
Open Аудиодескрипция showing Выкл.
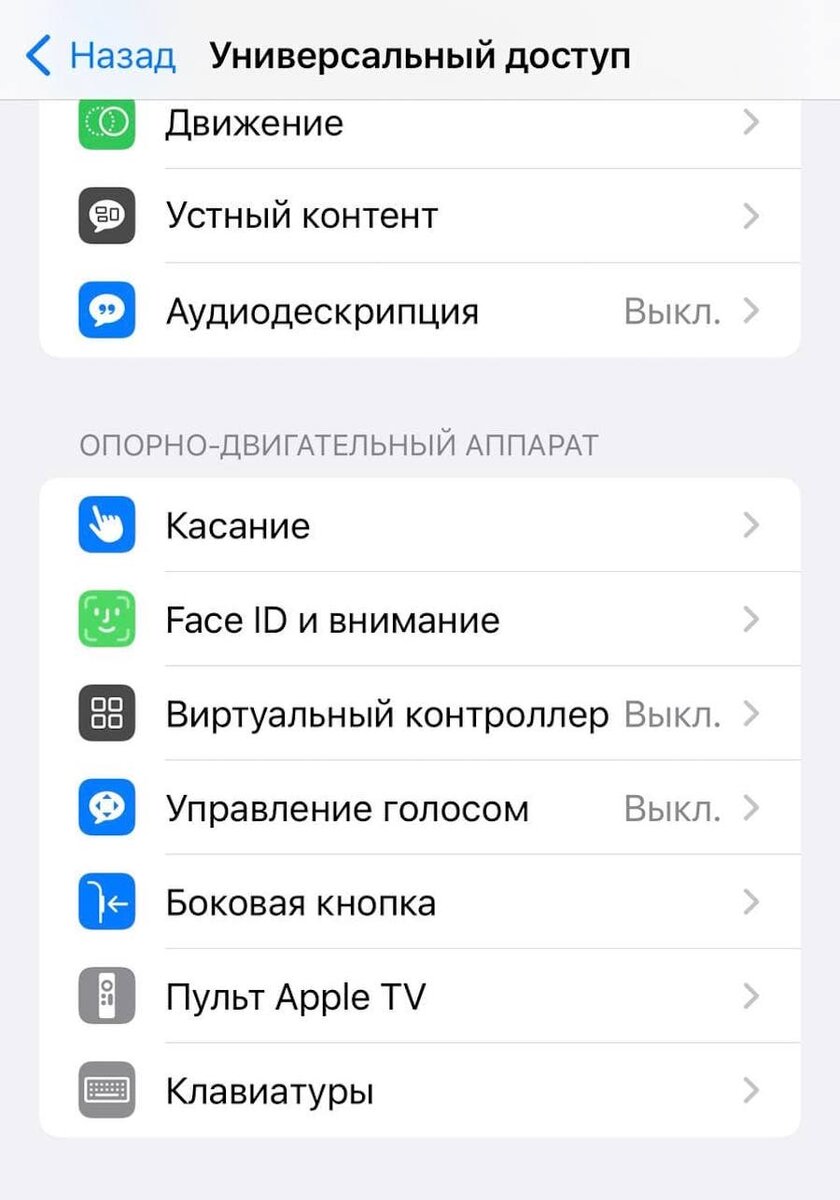tap(400, 310)
